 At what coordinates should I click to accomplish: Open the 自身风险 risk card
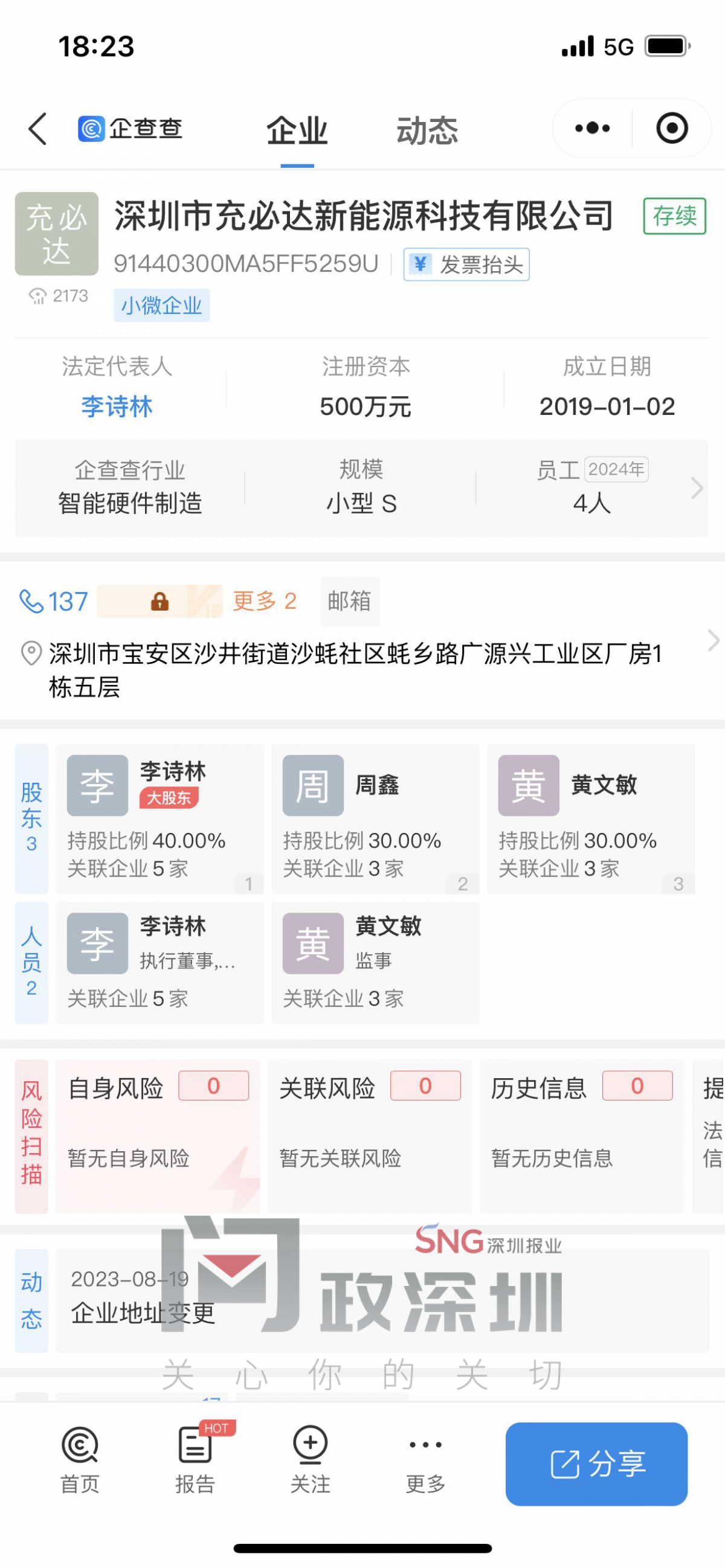pyautogui.click(x=158, y=1136)
